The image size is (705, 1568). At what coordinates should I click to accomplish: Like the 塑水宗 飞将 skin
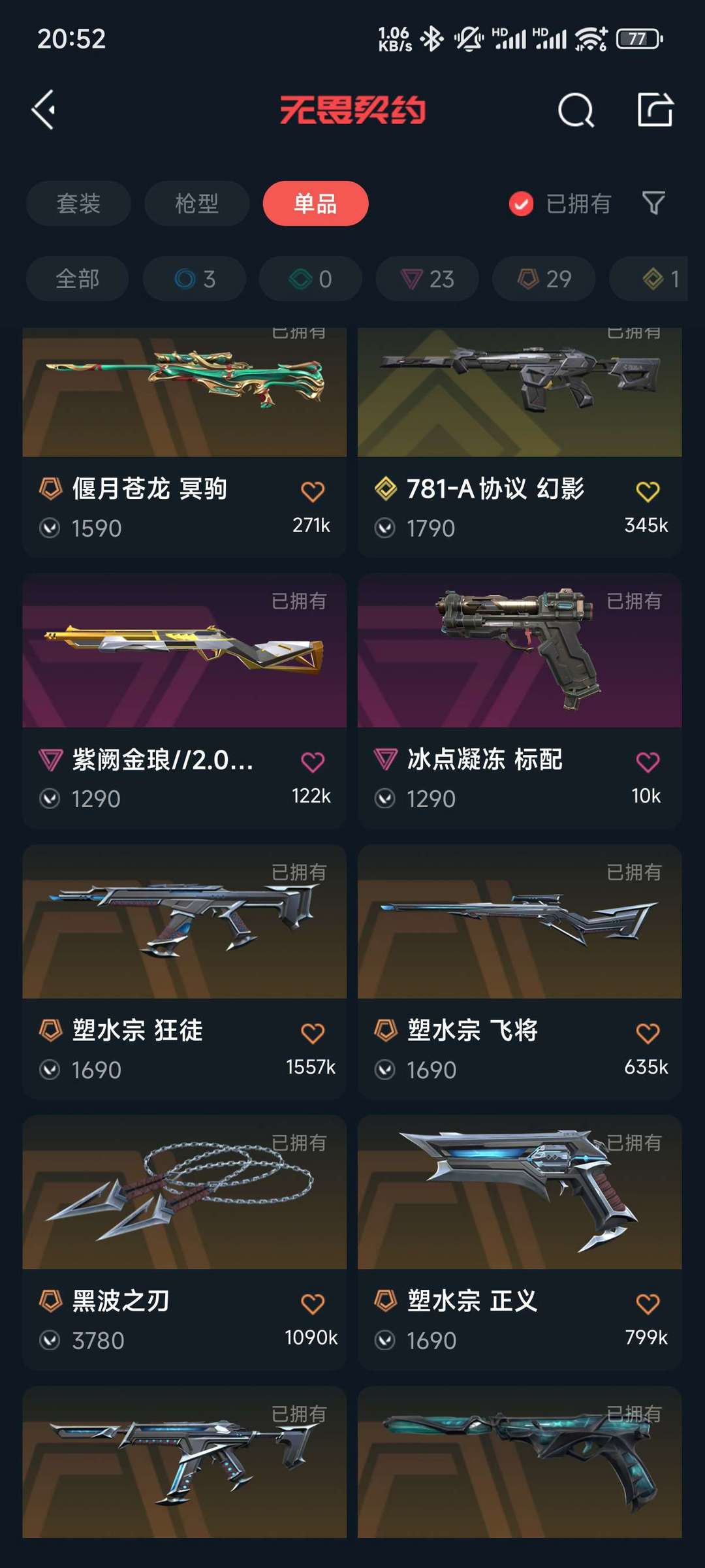pos(648,1033)
